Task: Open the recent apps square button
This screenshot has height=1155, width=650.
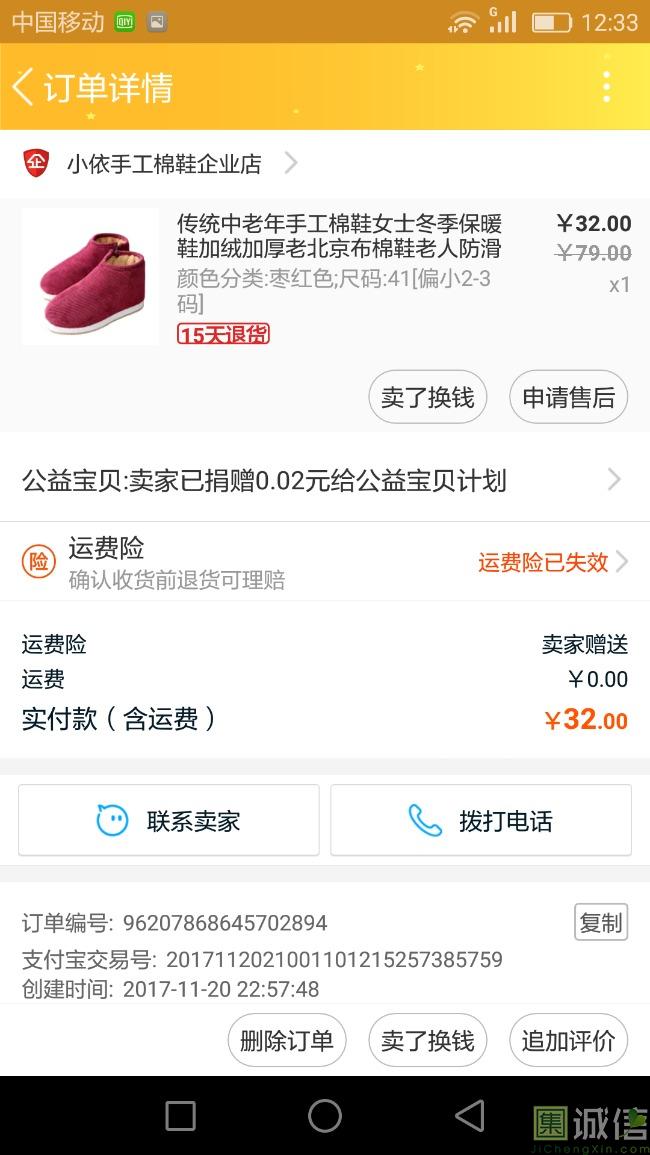Action: [181, 1115]
